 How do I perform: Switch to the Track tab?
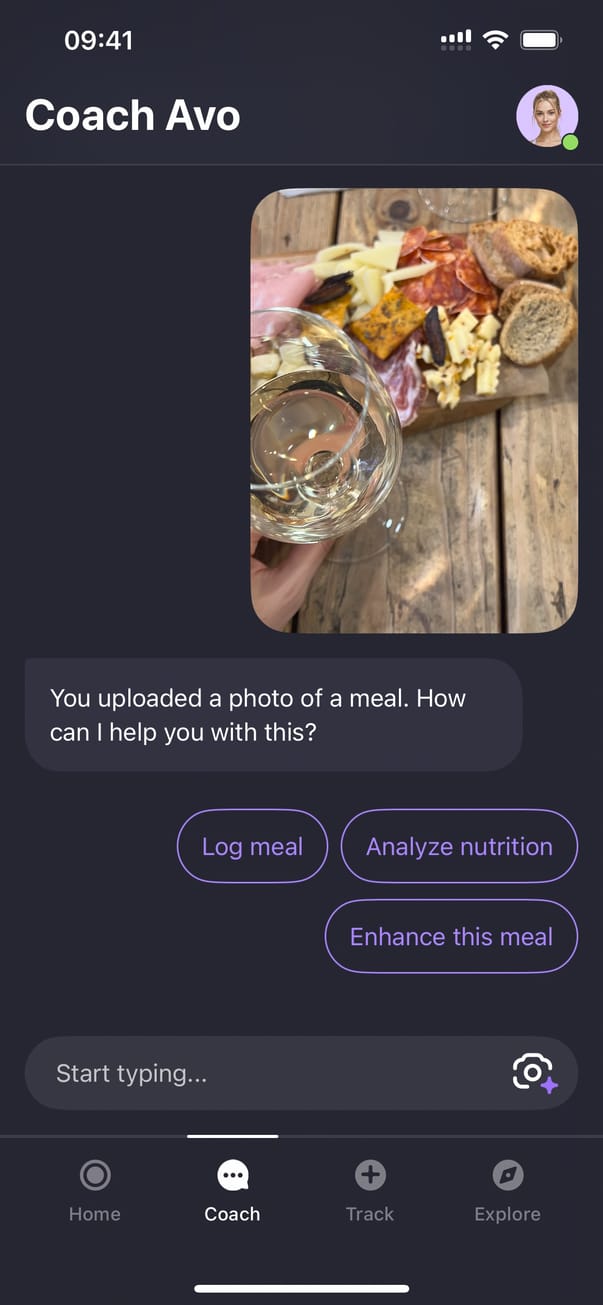tap(370, 1191)
